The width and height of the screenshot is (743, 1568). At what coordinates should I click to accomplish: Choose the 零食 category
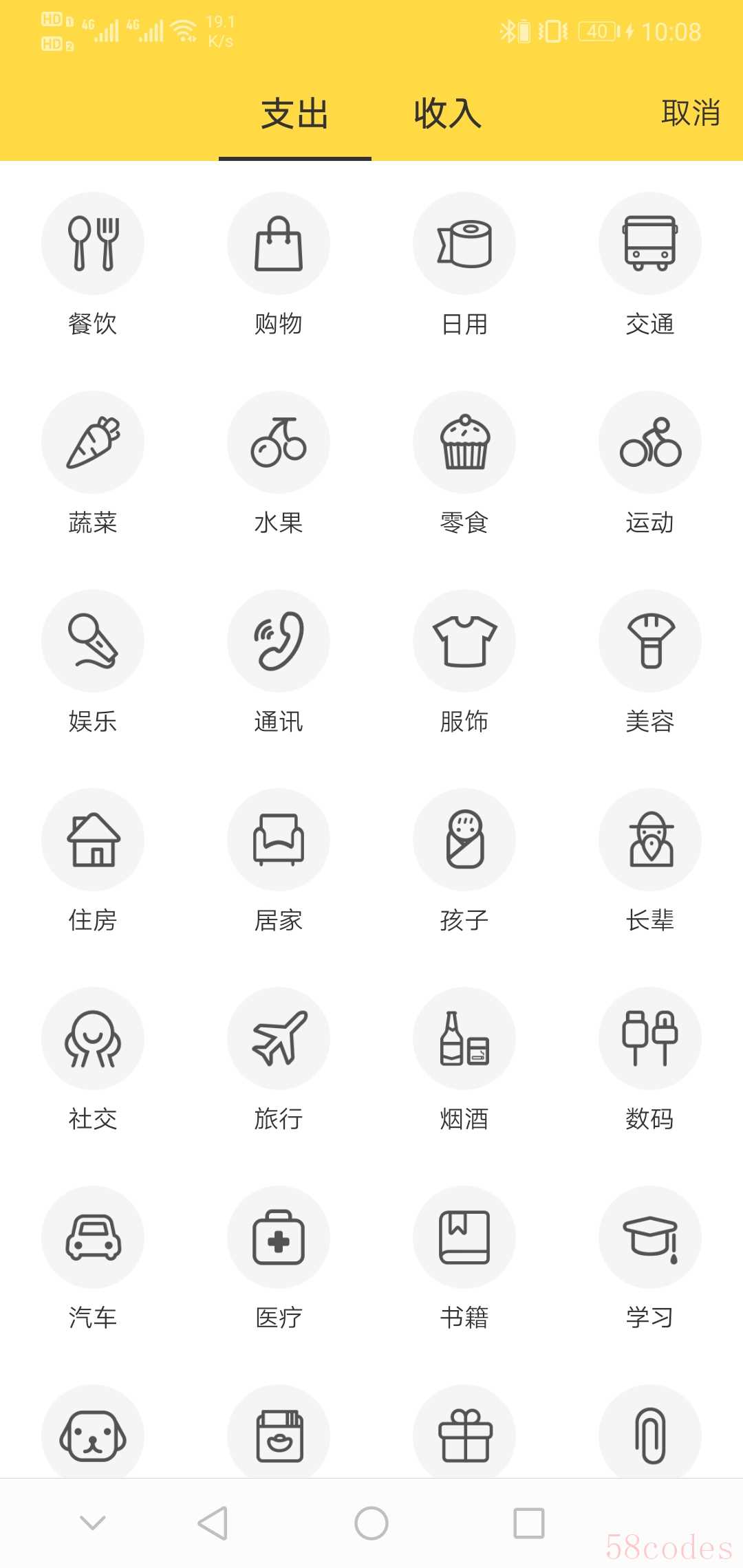[x=464, y=442]
